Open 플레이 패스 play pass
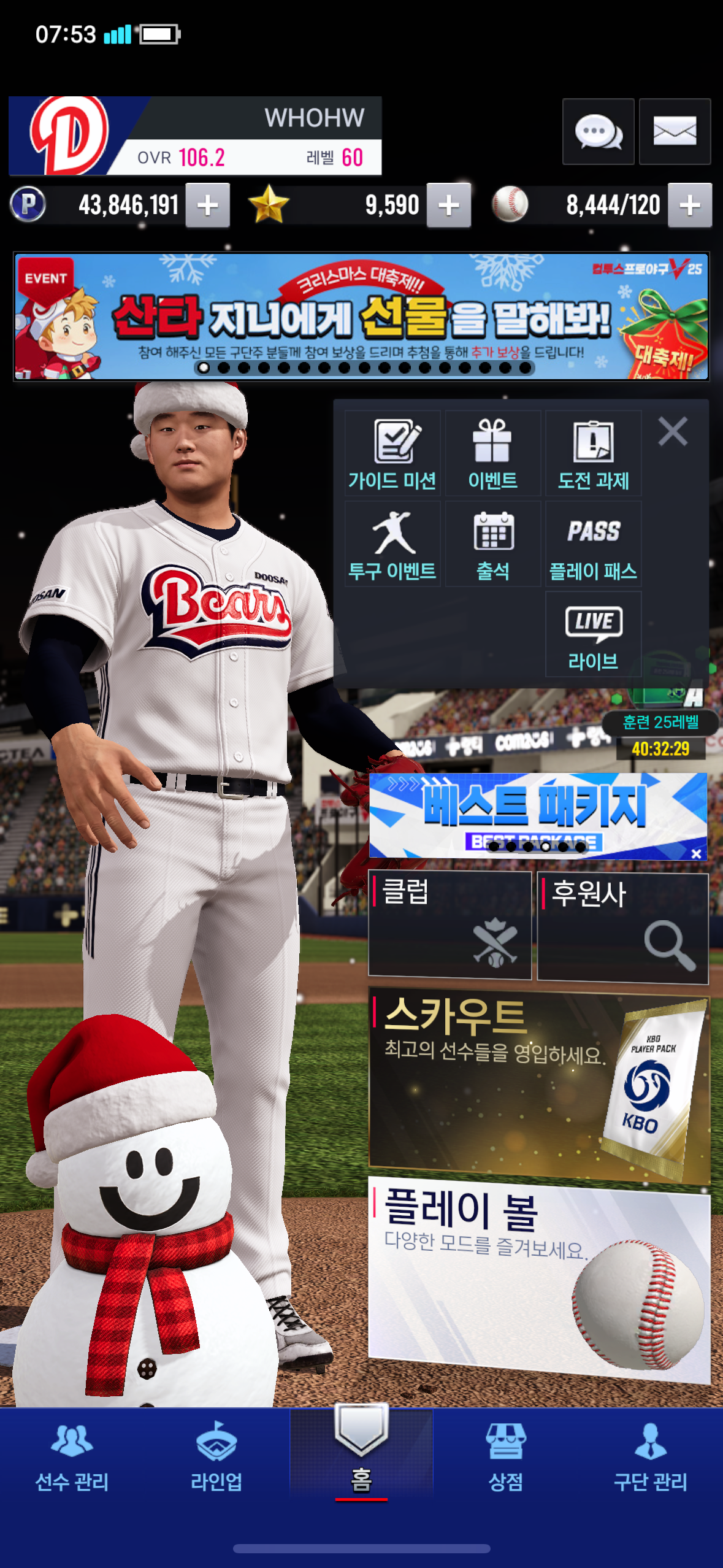 593,544
